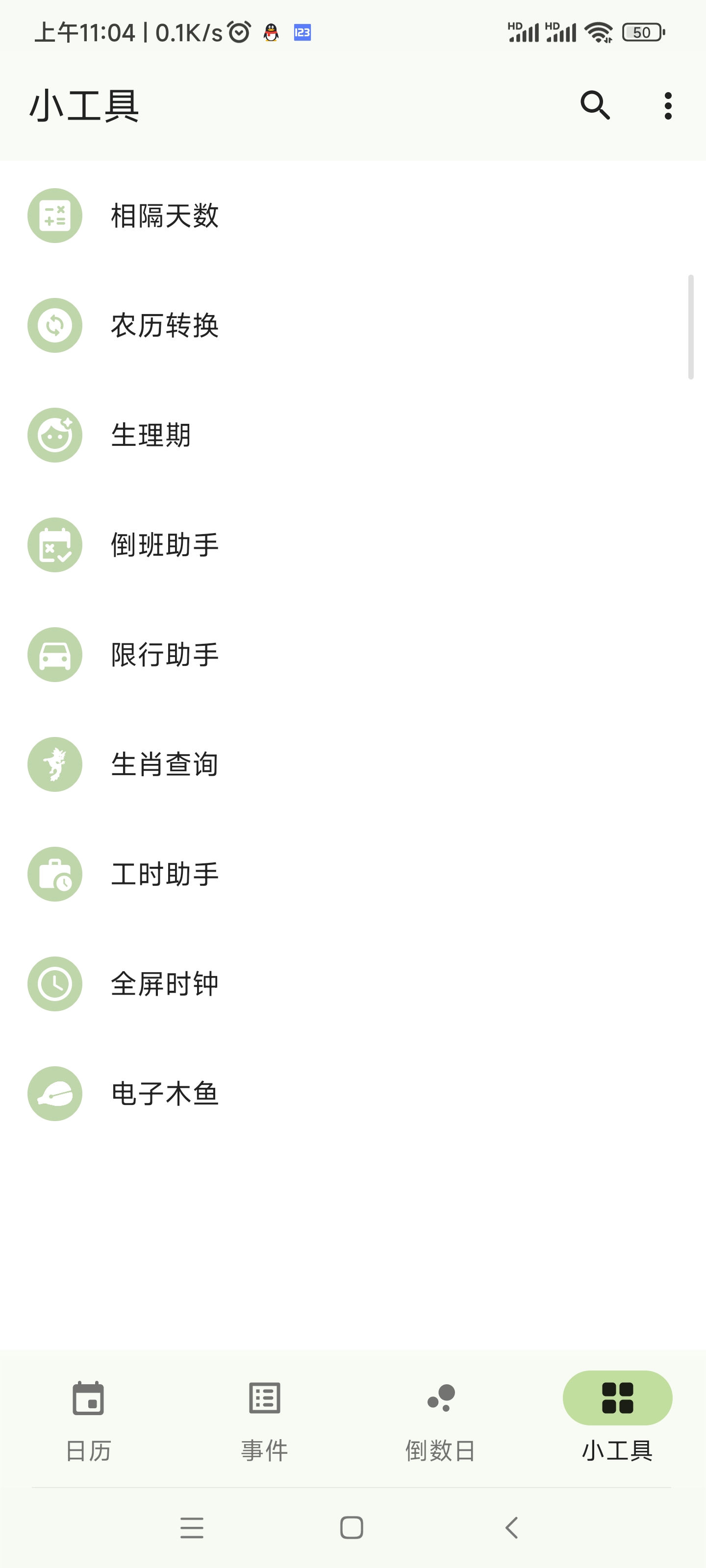Screen dimensions: 706x1568
Task: Open the 电子木鱼 tool
Action: point(164,1094)
